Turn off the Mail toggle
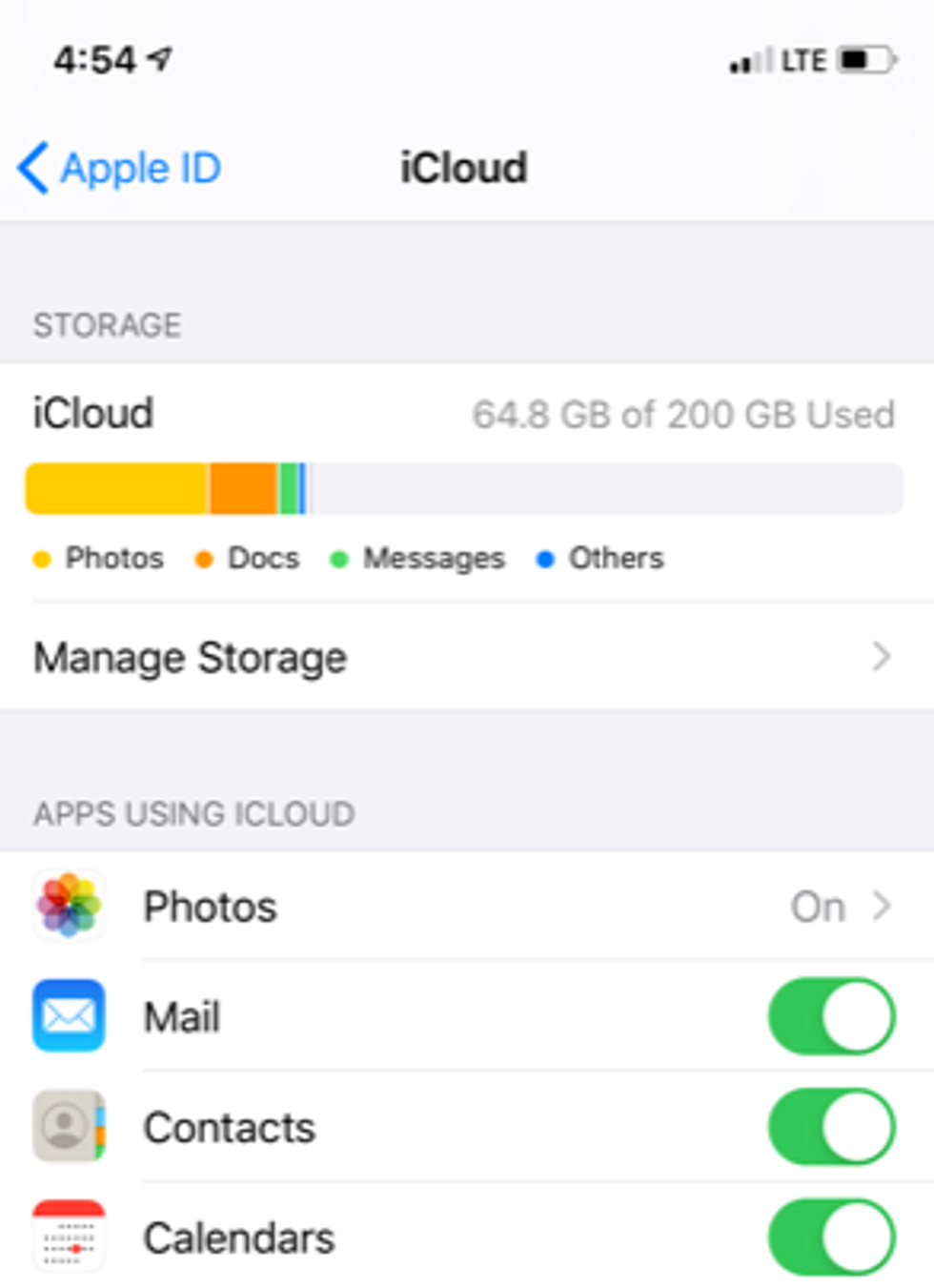 tap(831, 1016)
